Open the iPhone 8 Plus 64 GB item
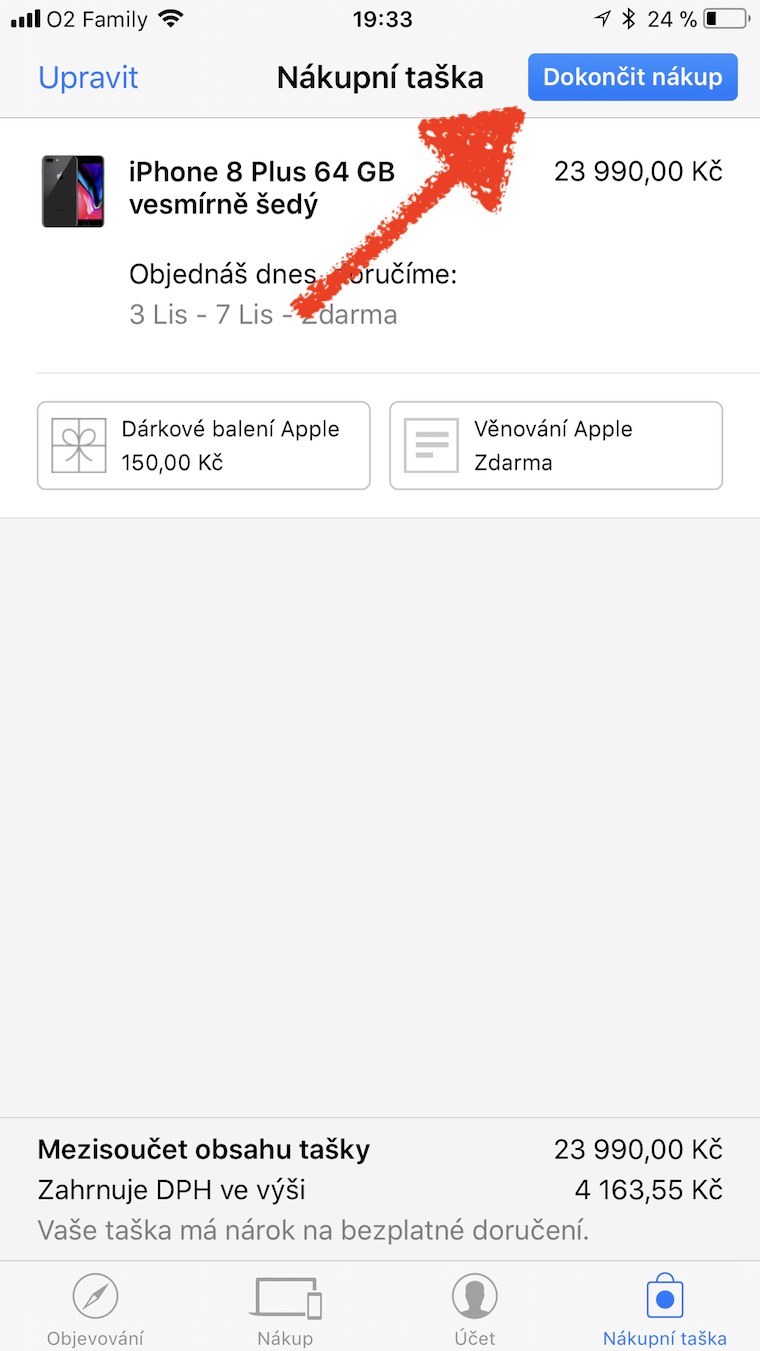This screenshot has width=760, height=1351. (x=262, y=187)
